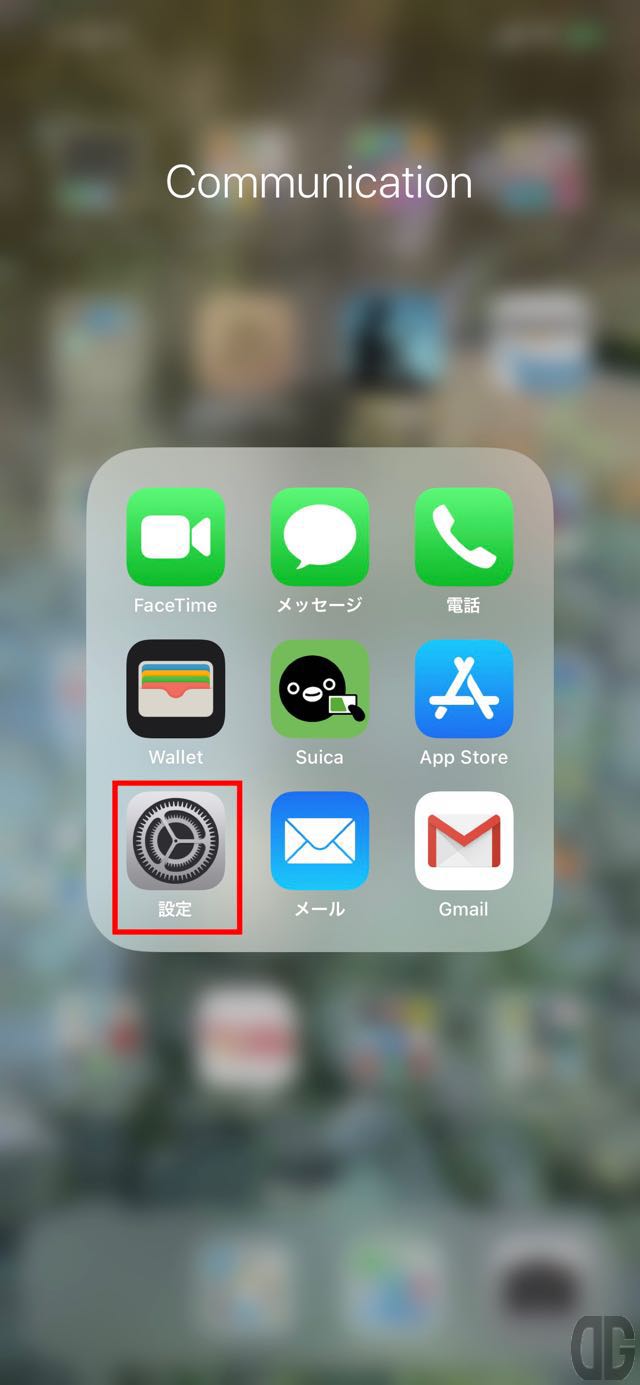The width and height of the screenshot is (640, 1385).
Task: Open the メール (Mail) app
Action: [x=319, y=841]
